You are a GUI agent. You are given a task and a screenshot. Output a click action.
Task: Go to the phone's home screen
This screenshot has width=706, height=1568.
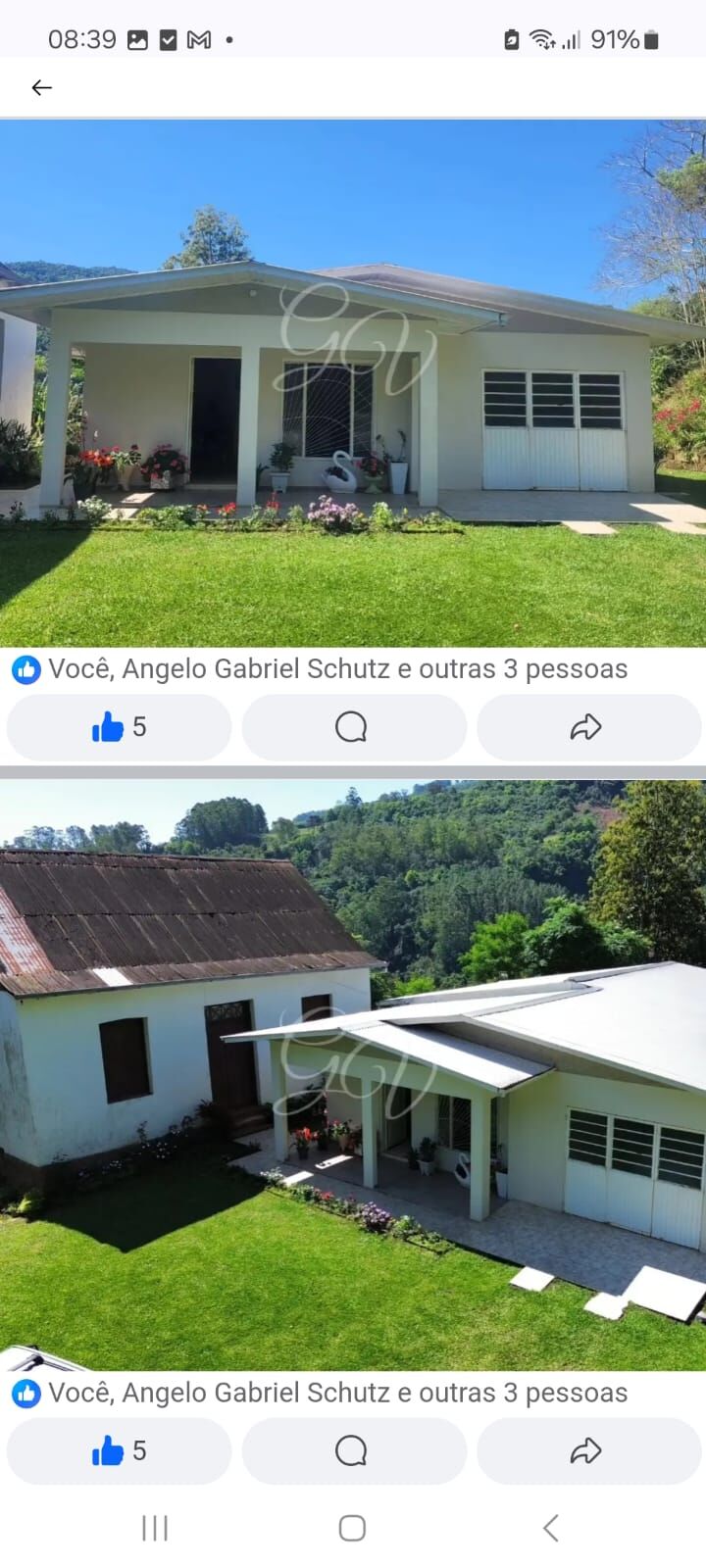pos(352,1528)
